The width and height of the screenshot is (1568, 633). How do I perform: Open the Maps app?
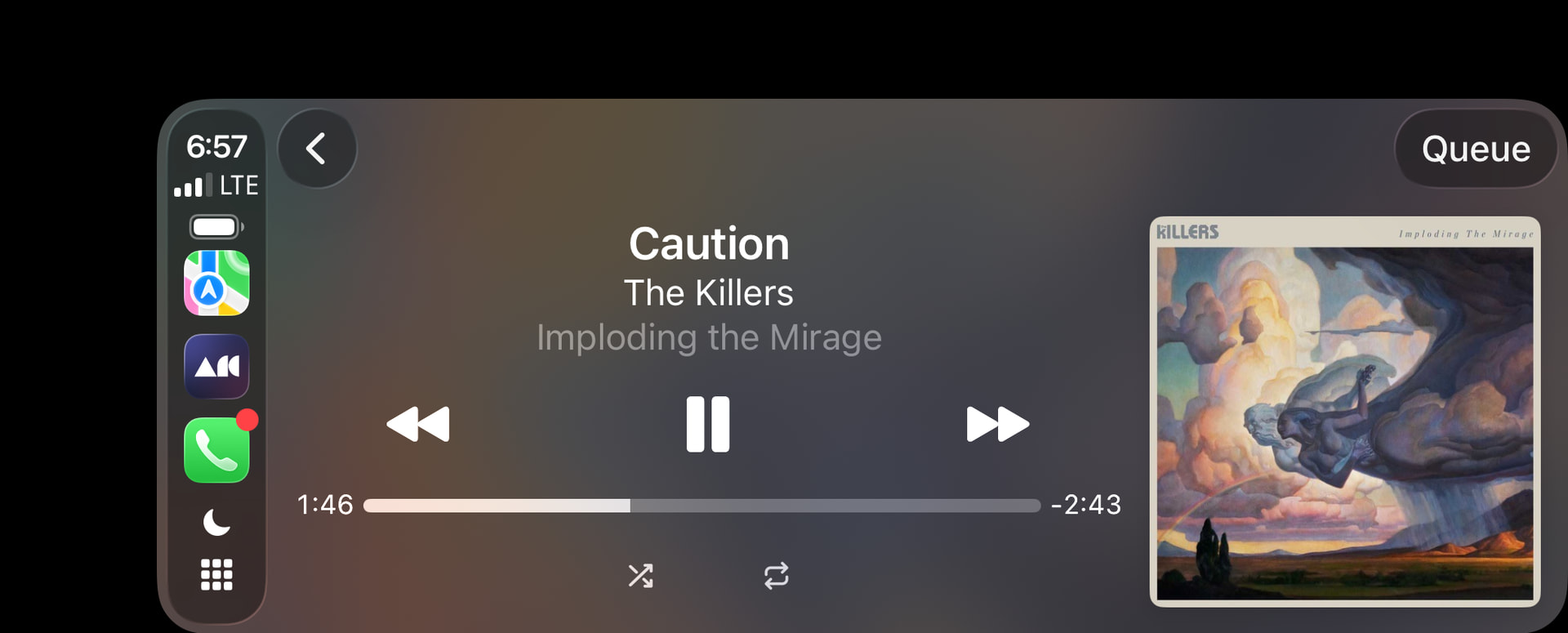(x=216, y=283)
